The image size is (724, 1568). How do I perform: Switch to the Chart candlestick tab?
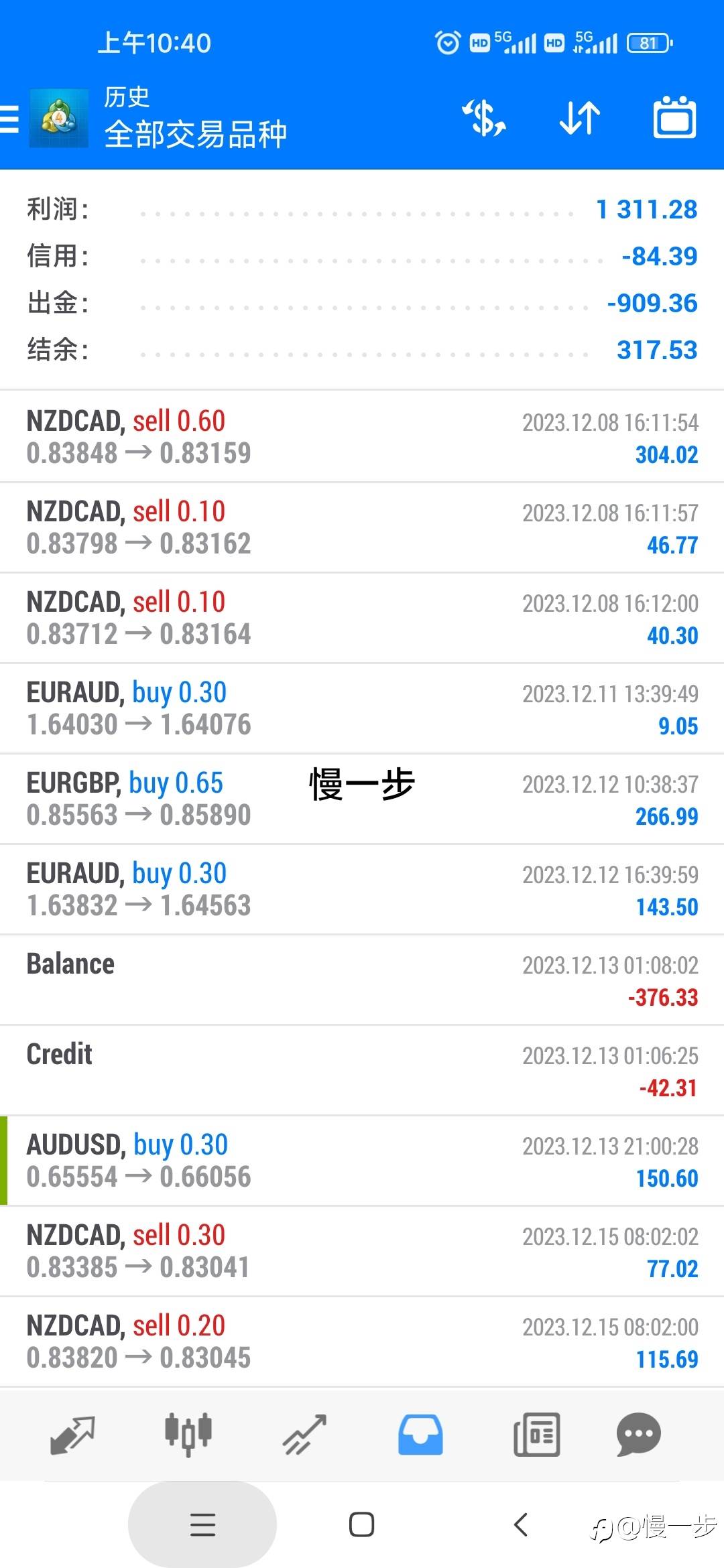pos(188,1435)
